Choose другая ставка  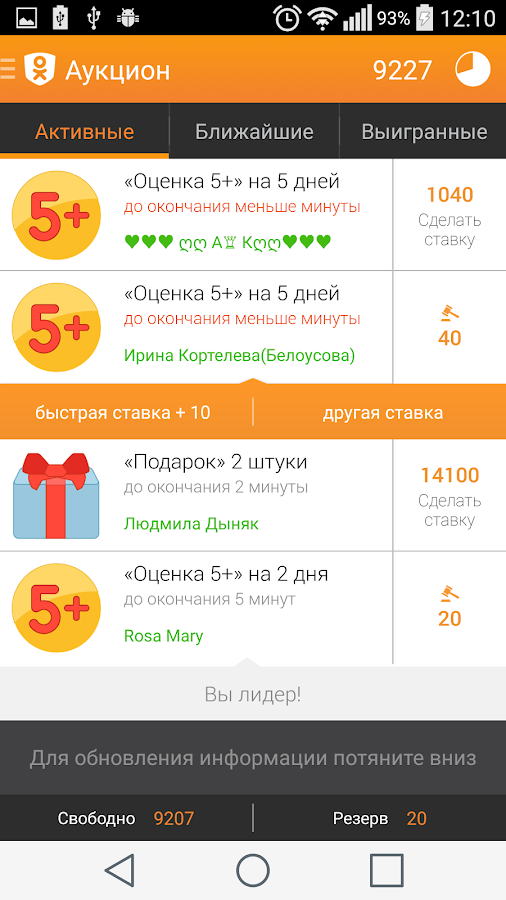pos(382,413)
